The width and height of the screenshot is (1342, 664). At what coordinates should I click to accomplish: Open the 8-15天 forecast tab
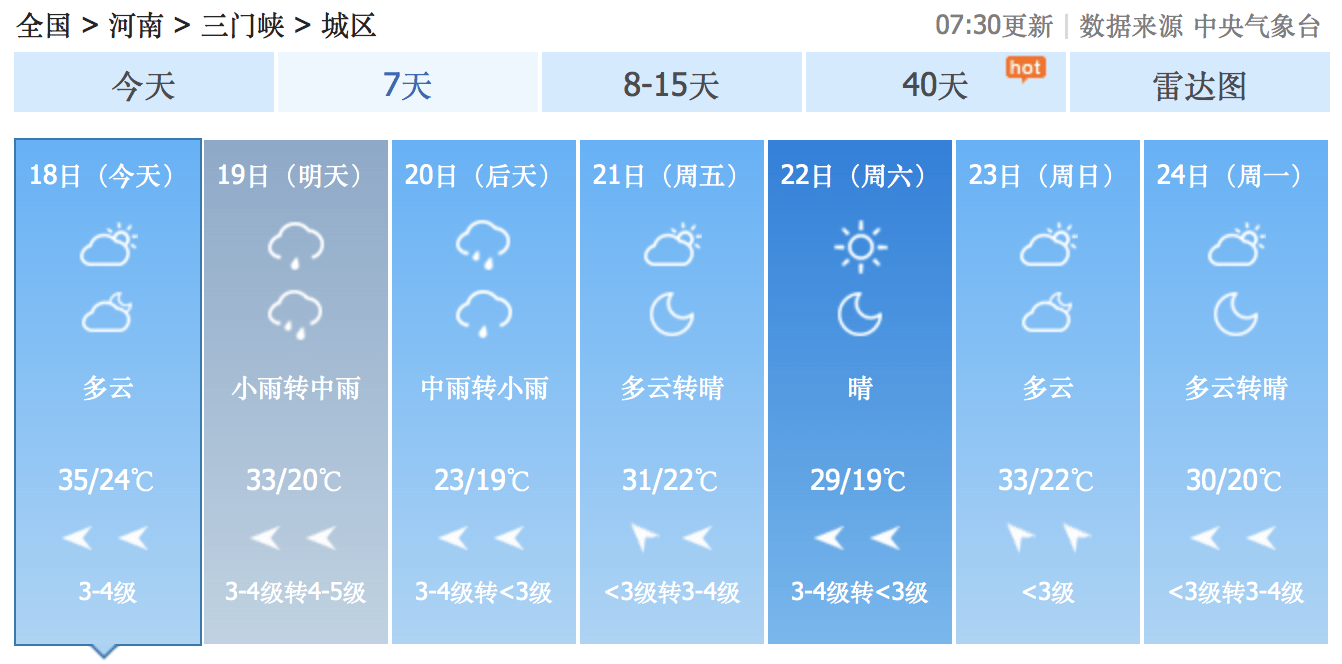point(671,84)
